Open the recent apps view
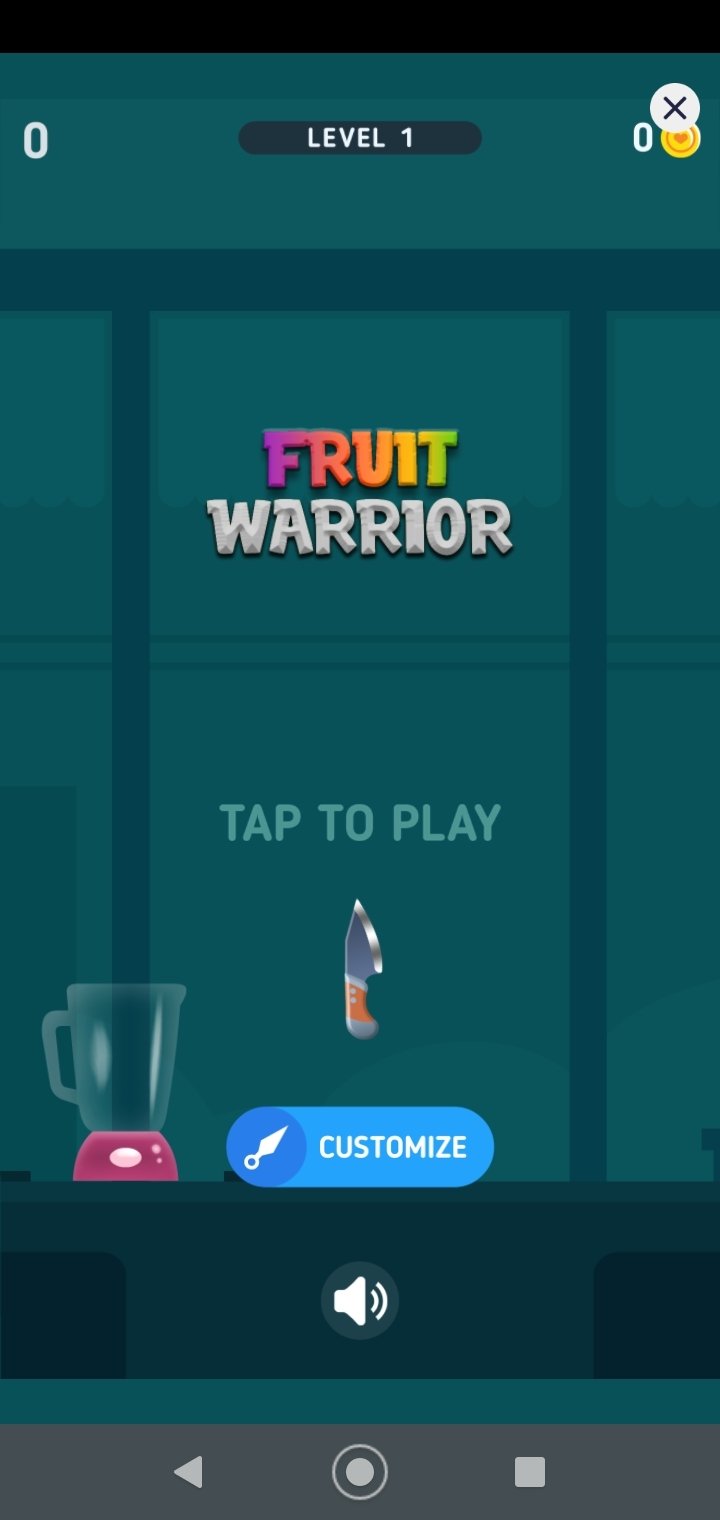Viewport: 720px width, 1520px height. click(x=530, y=1472)
